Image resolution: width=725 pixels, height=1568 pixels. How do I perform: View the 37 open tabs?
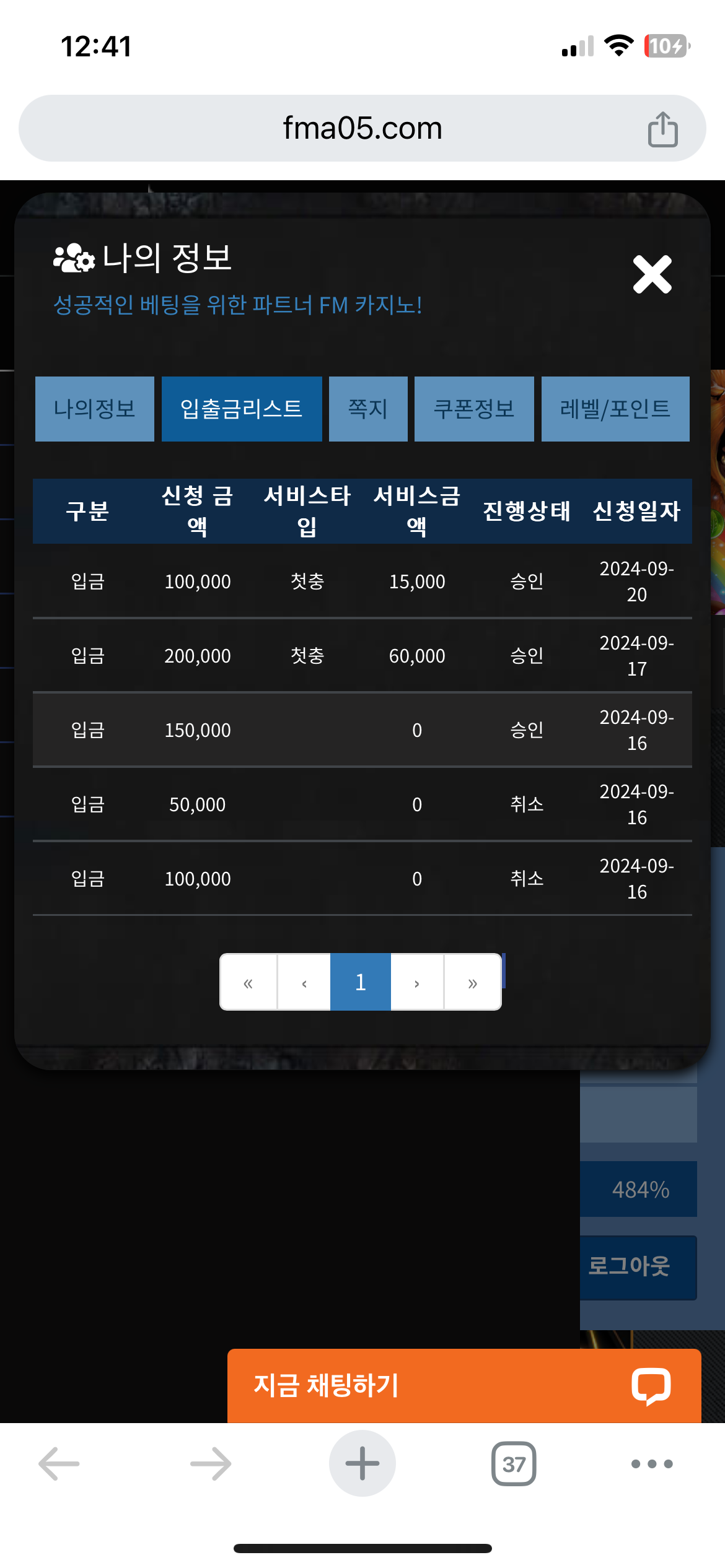pyautogui.click(x=514, y=1464)
